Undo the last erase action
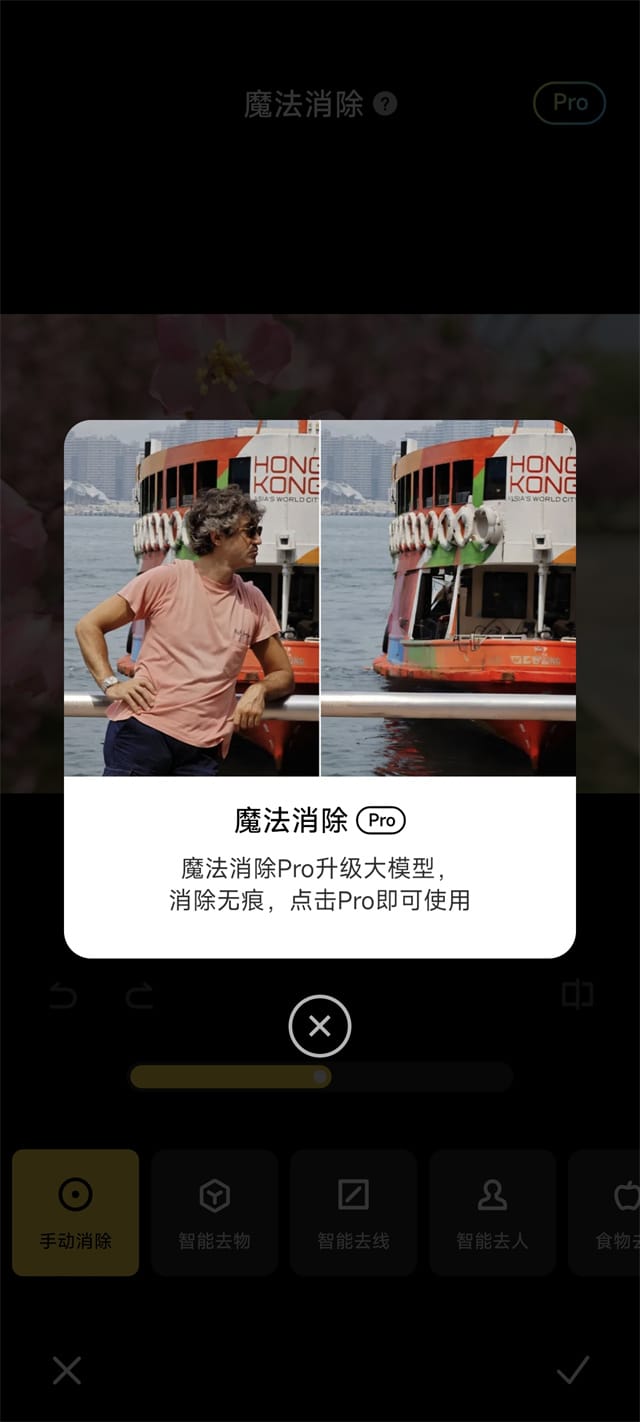The height and width of the screenshot is (1422, 640). tap(62, 995)
